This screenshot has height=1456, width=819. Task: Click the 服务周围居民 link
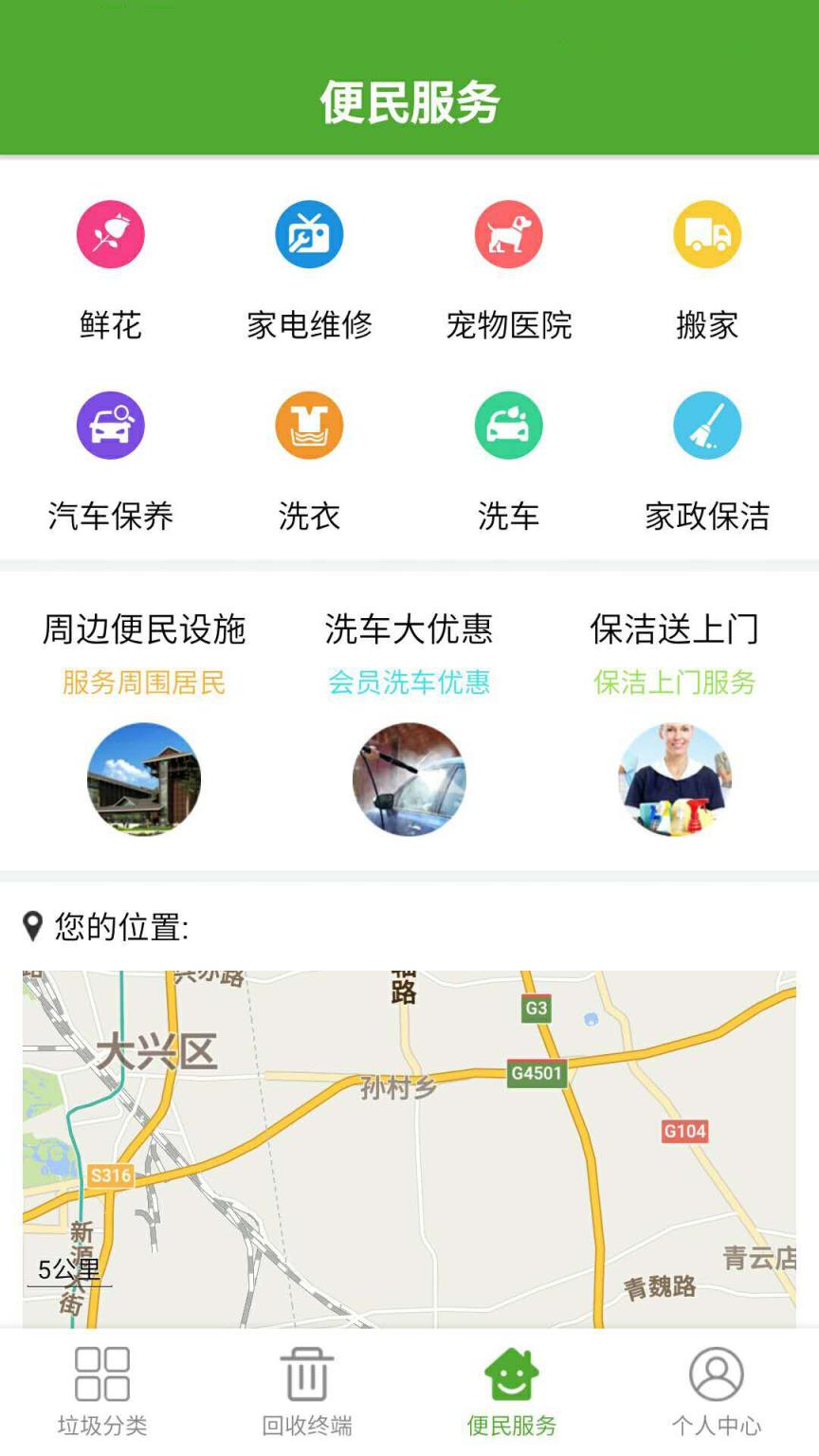coord(143,684)
